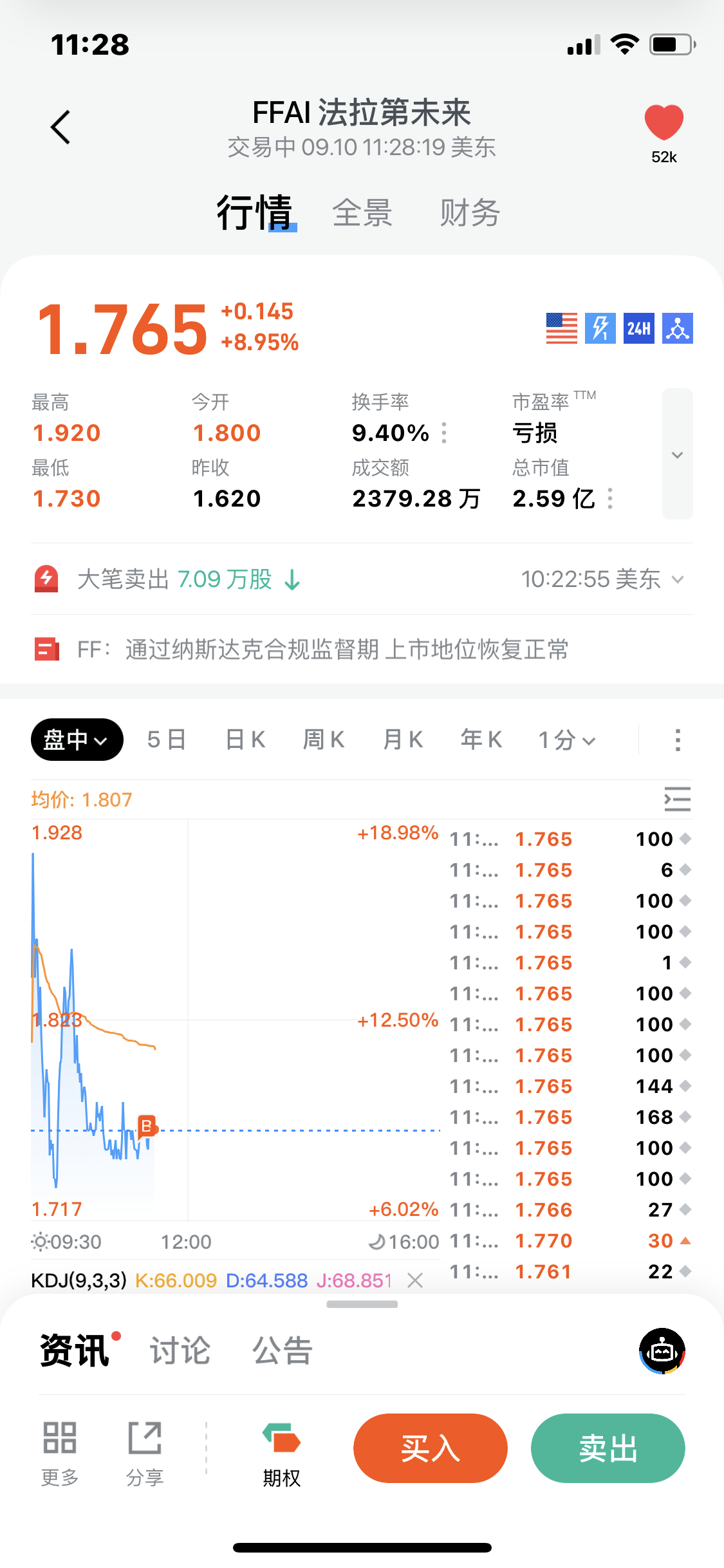Switch to the 讨论 tab

click(180, 1350)
